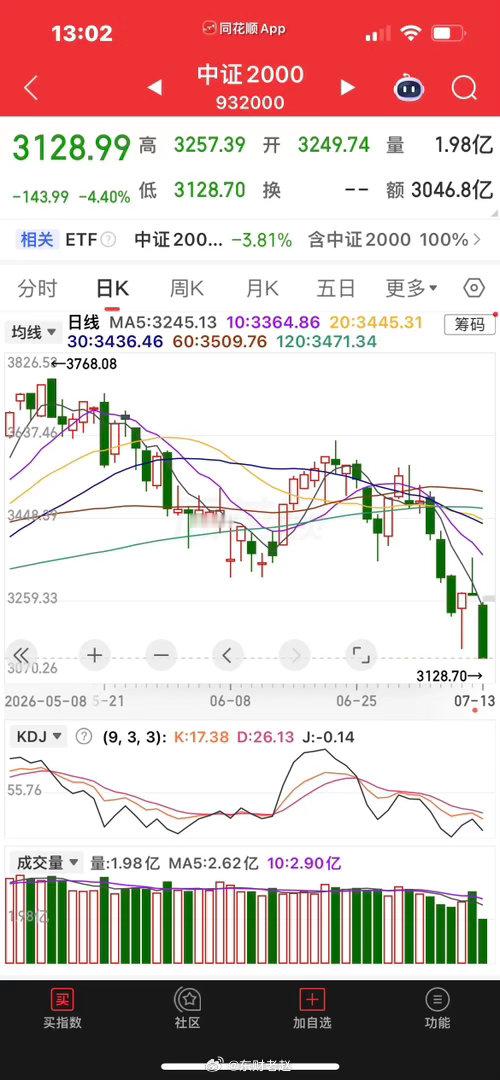Switch to the 分时 tab
Image resolution: width=500 pixels, height=1080 pixels.
[37, 288]
